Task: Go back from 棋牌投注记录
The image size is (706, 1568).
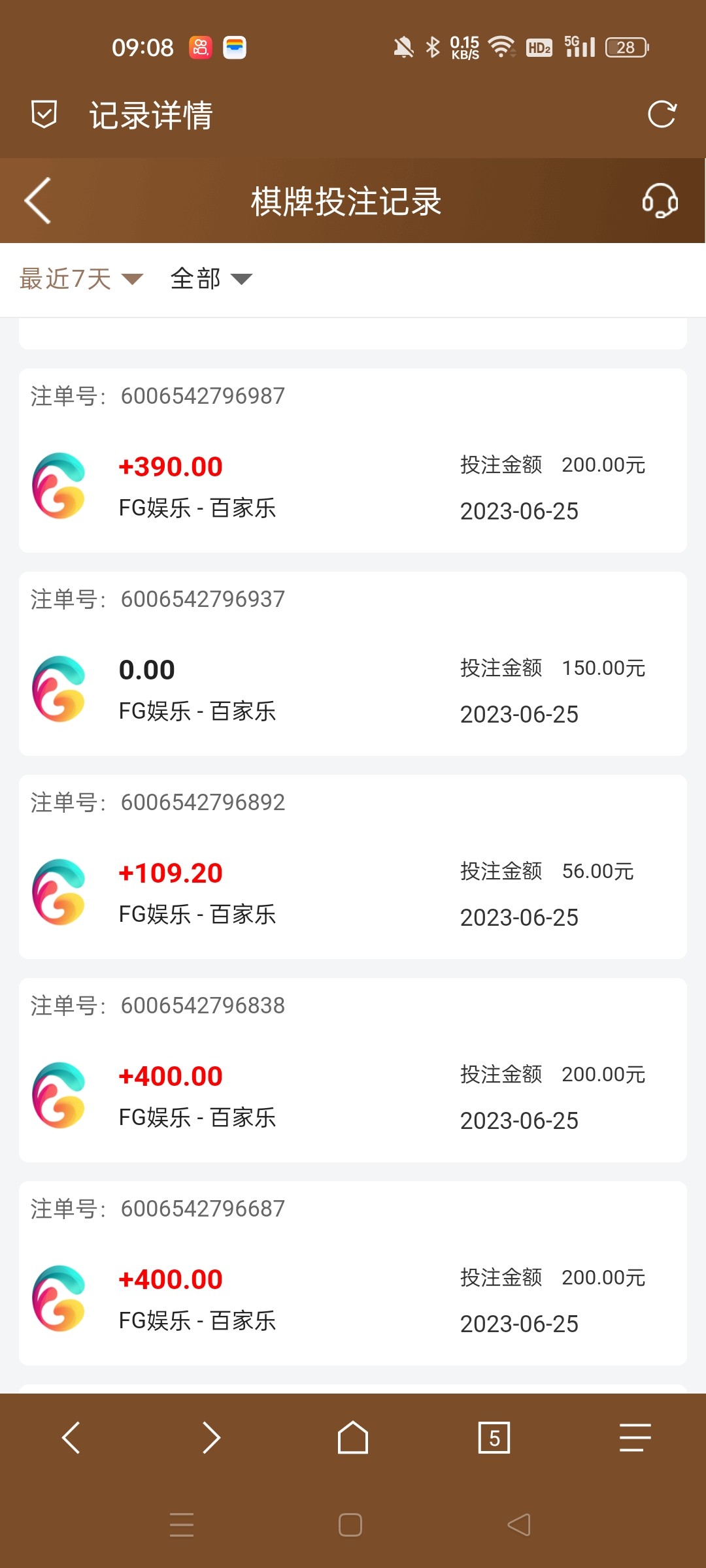Action: (38, 201)
